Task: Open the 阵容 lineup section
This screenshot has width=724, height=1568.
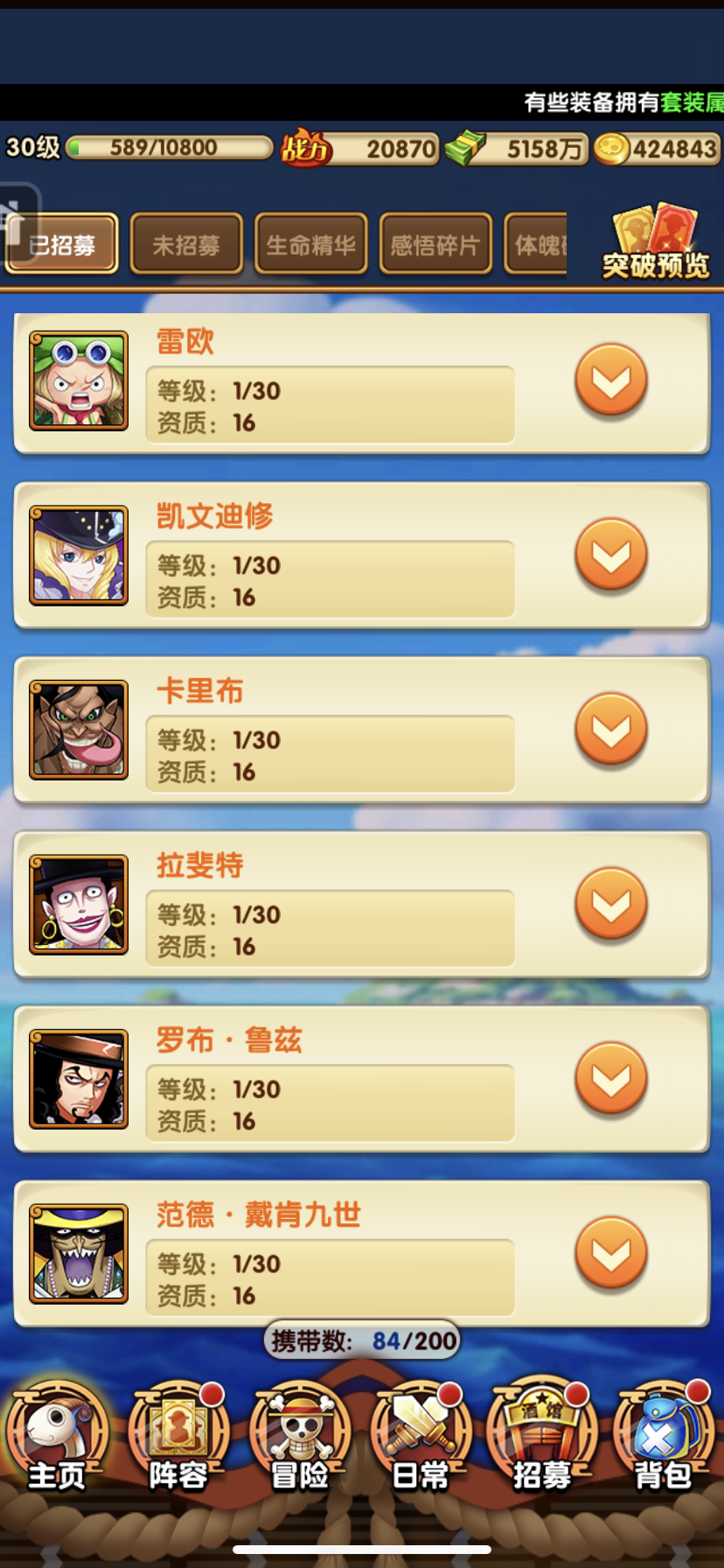Action: pyautogui.click(x=178, y=1437)
